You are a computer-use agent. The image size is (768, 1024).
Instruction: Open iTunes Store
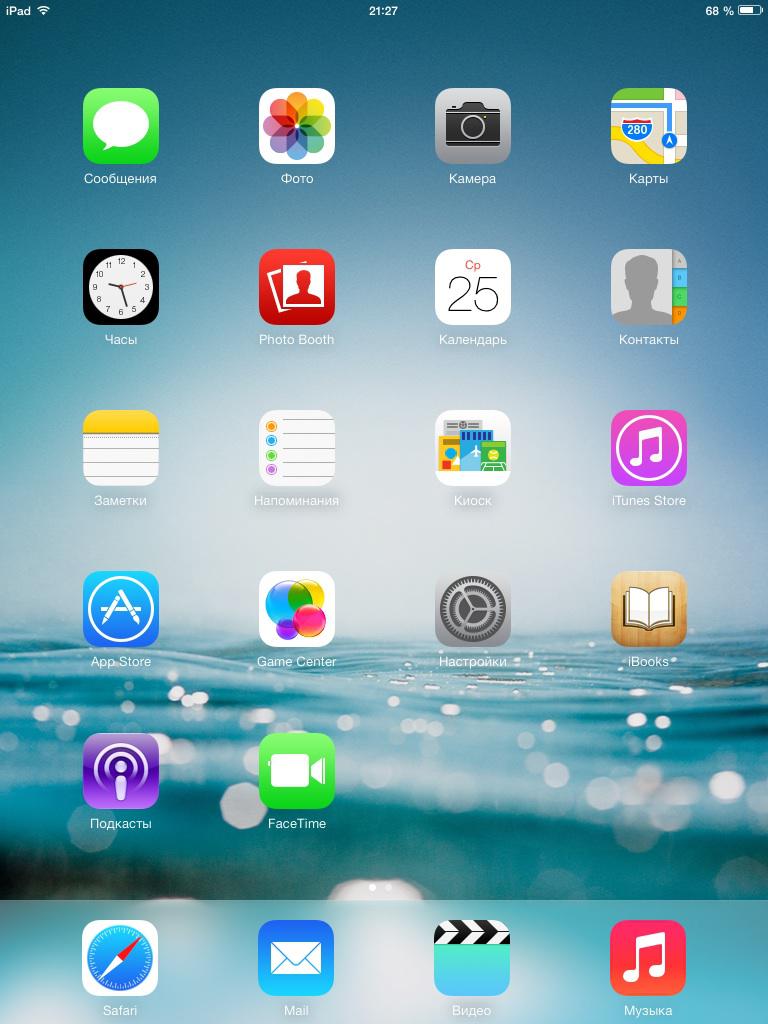pos(649,448)
